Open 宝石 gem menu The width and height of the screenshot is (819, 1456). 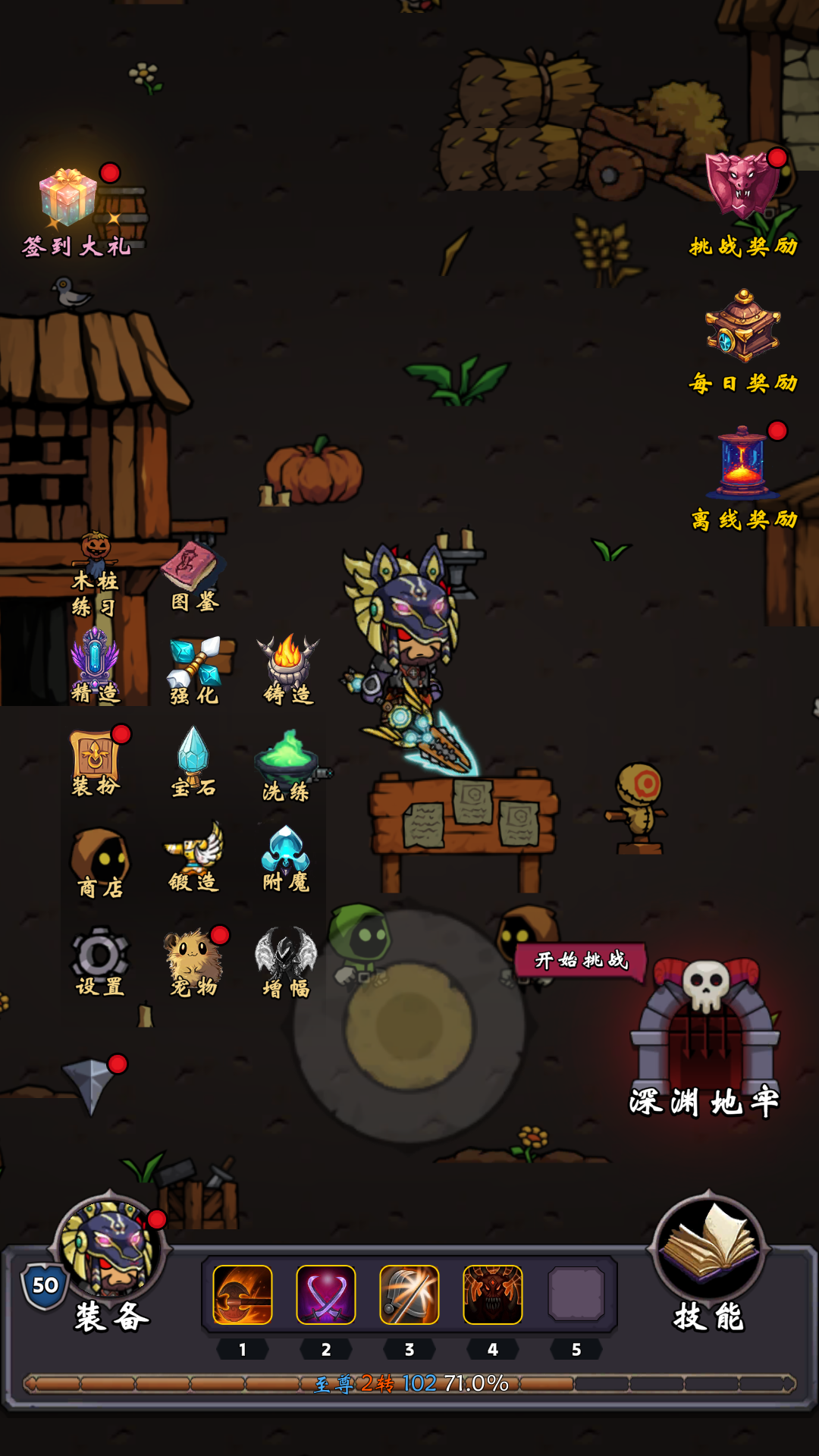pyautogui.click(x=193, y=761)
